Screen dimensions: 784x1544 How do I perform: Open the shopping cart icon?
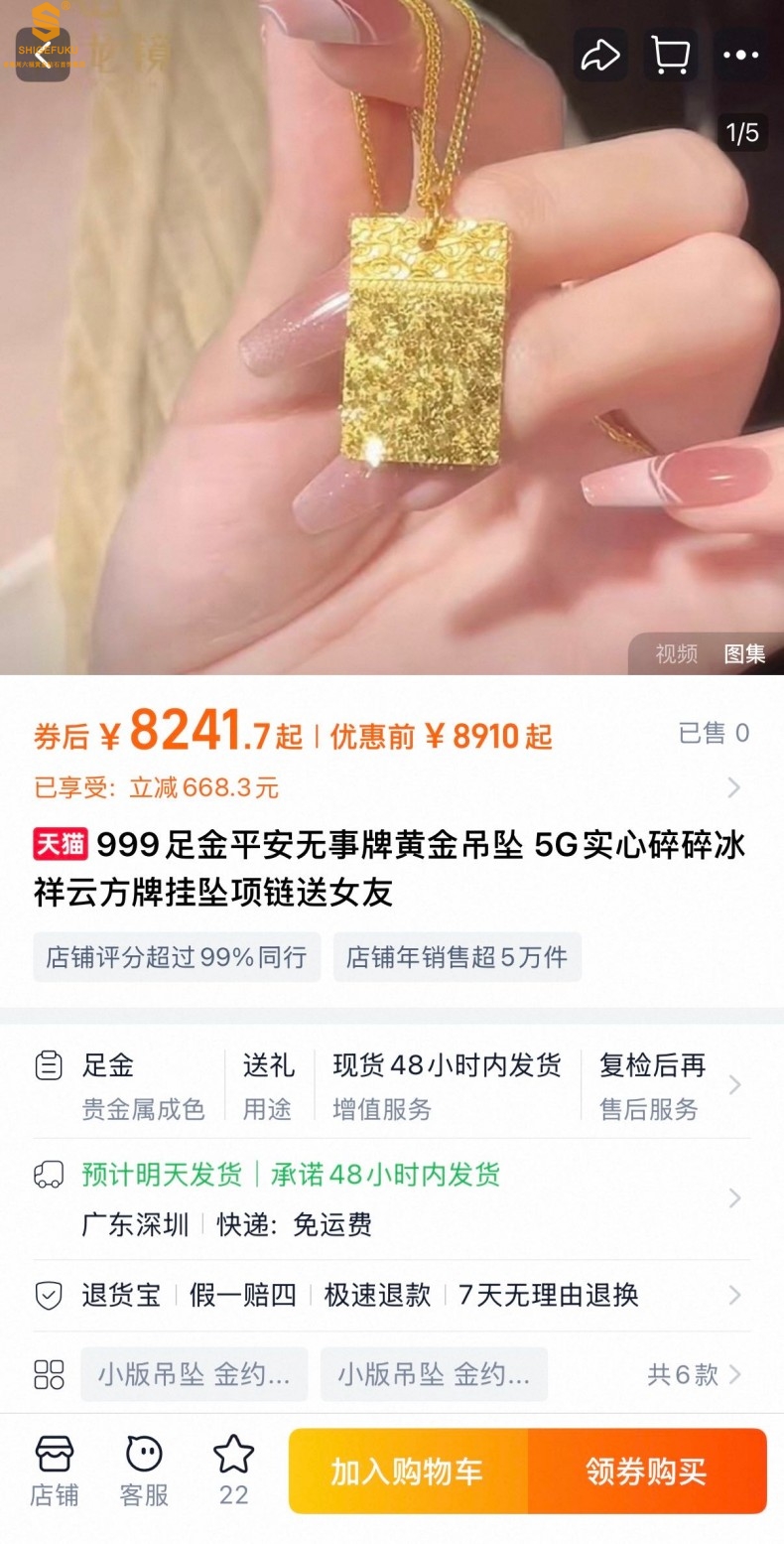[x=671, y=55]
